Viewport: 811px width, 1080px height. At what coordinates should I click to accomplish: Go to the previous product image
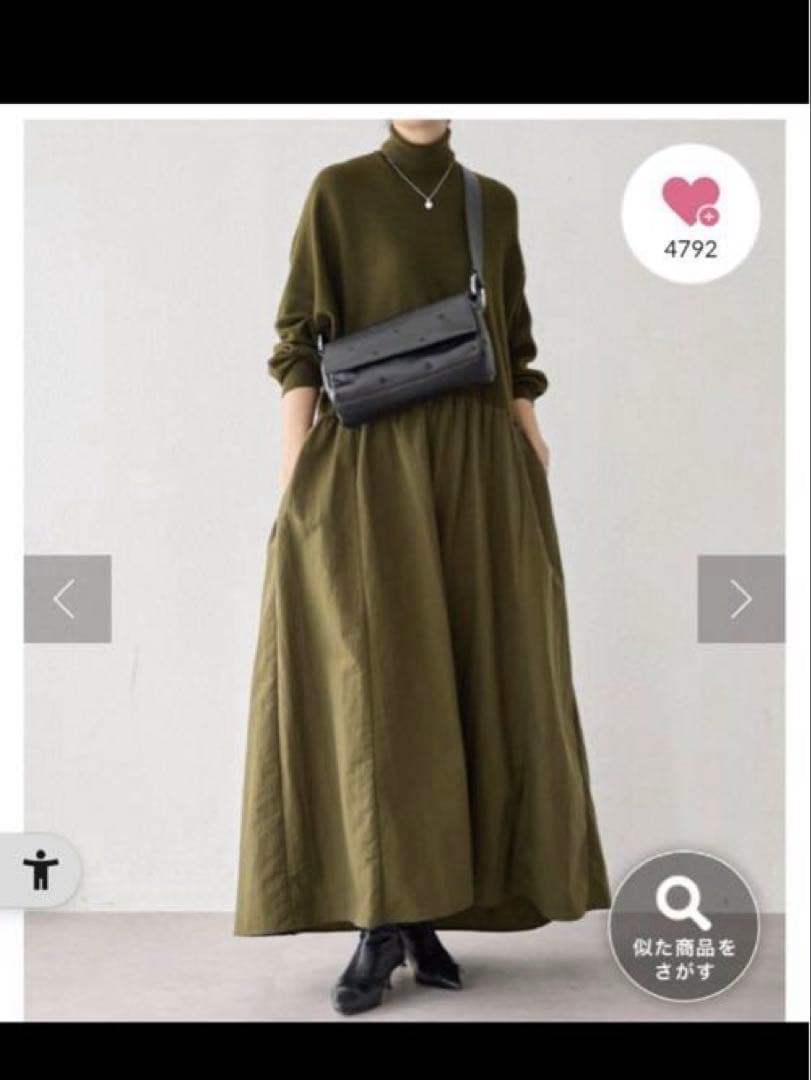(x=66, y=599)
